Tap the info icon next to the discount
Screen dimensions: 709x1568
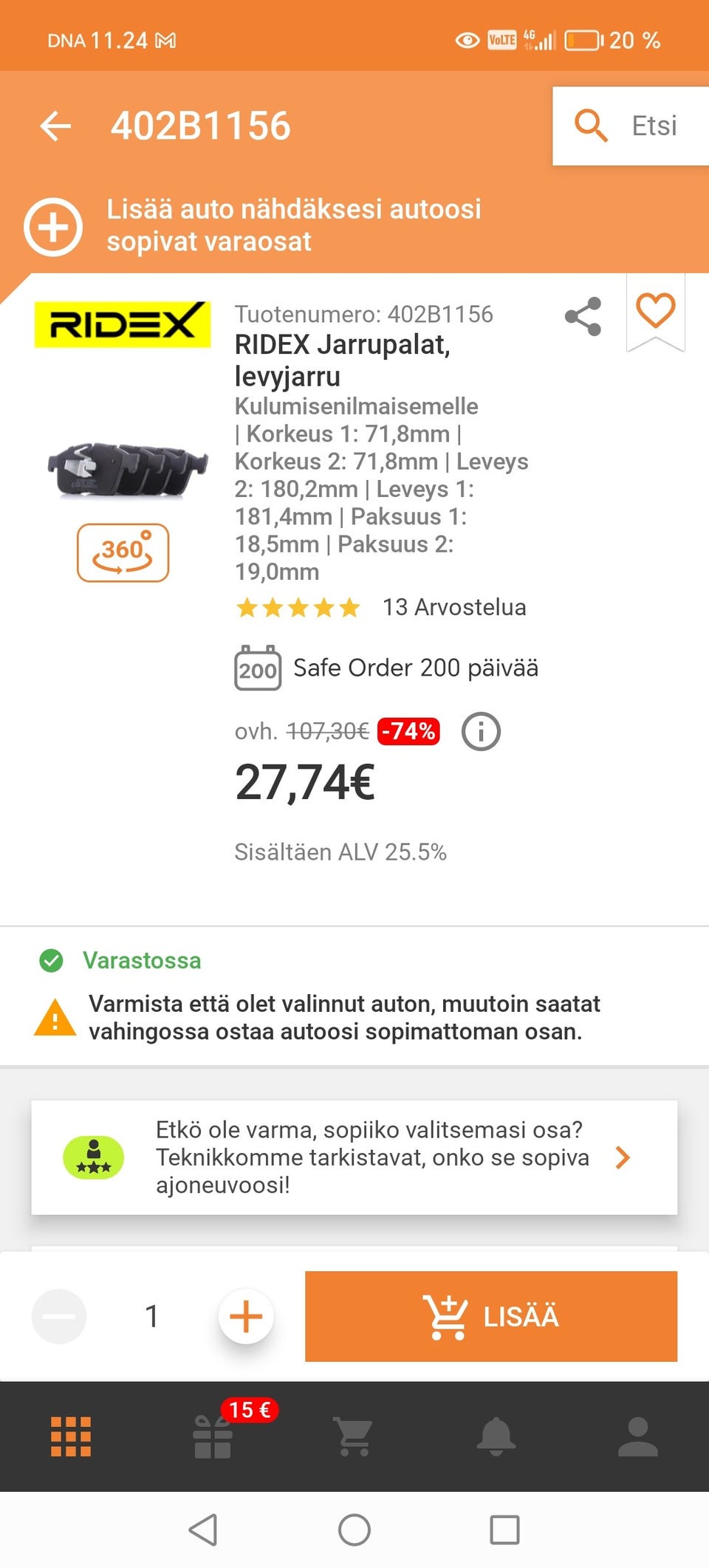pyautogui.click(x=480, y=732)
